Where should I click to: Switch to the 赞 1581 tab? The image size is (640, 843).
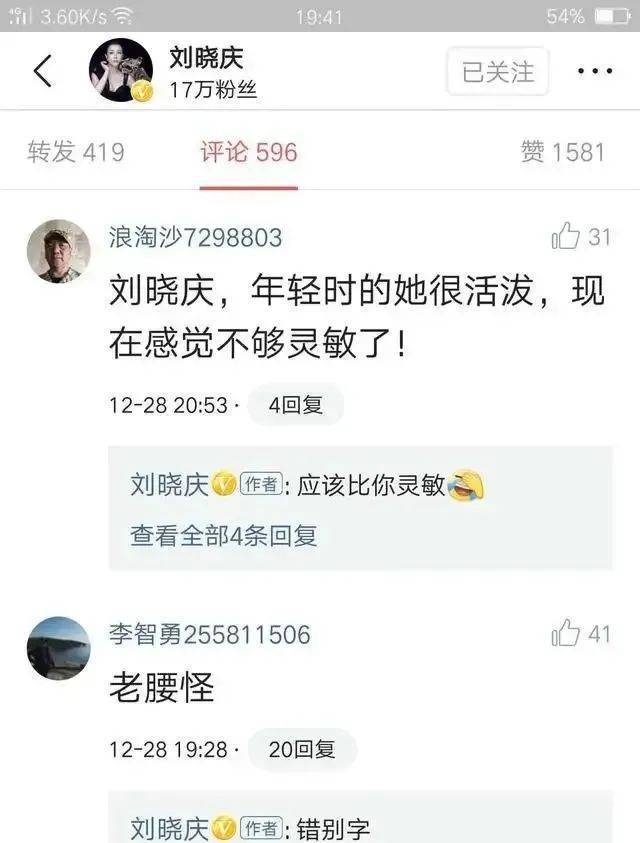[x=562, y=152]
